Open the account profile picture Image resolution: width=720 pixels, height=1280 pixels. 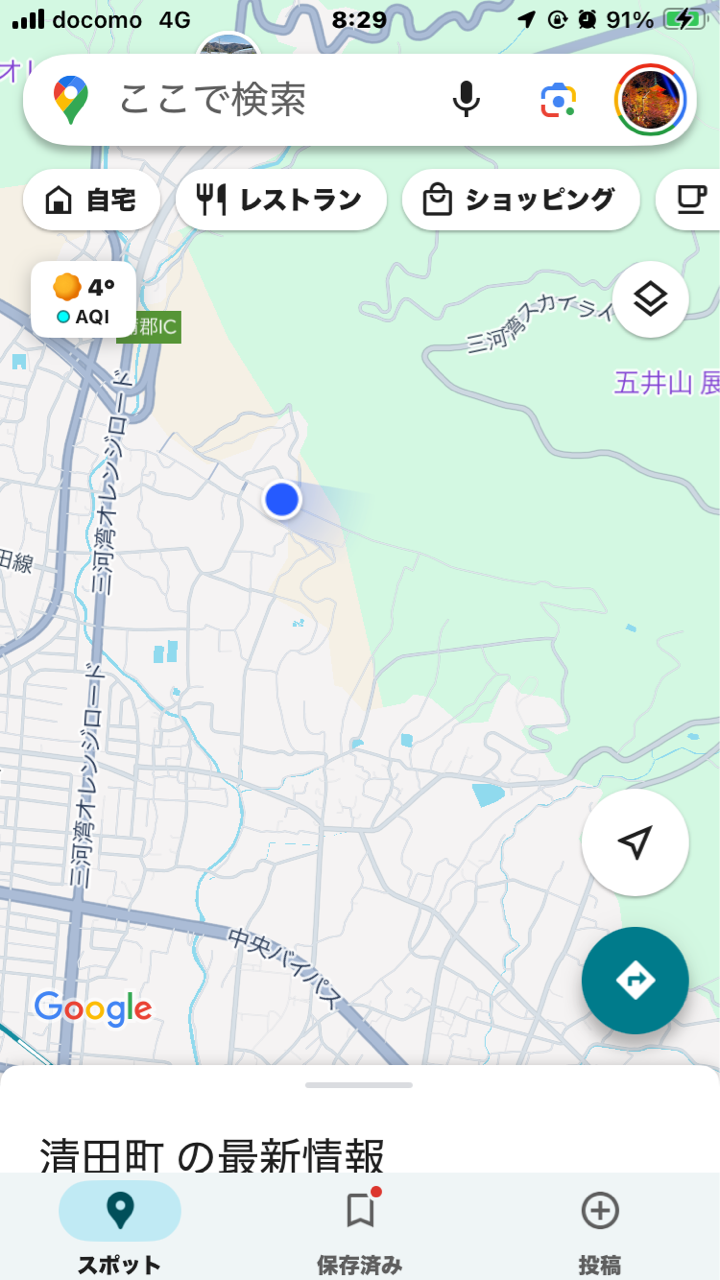click(650, 99)
